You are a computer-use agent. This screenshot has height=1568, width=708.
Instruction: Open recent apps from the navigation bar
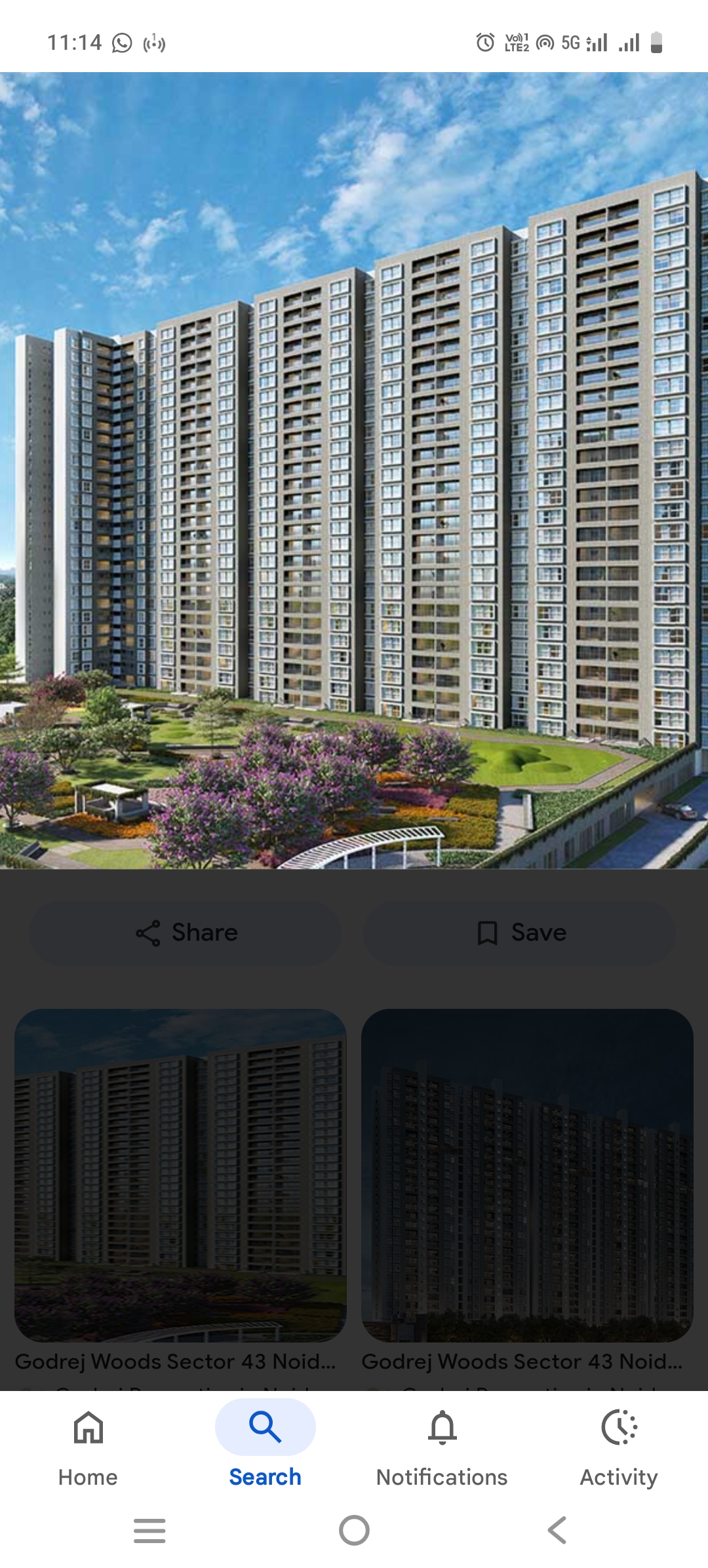[x=149, y=1531]
